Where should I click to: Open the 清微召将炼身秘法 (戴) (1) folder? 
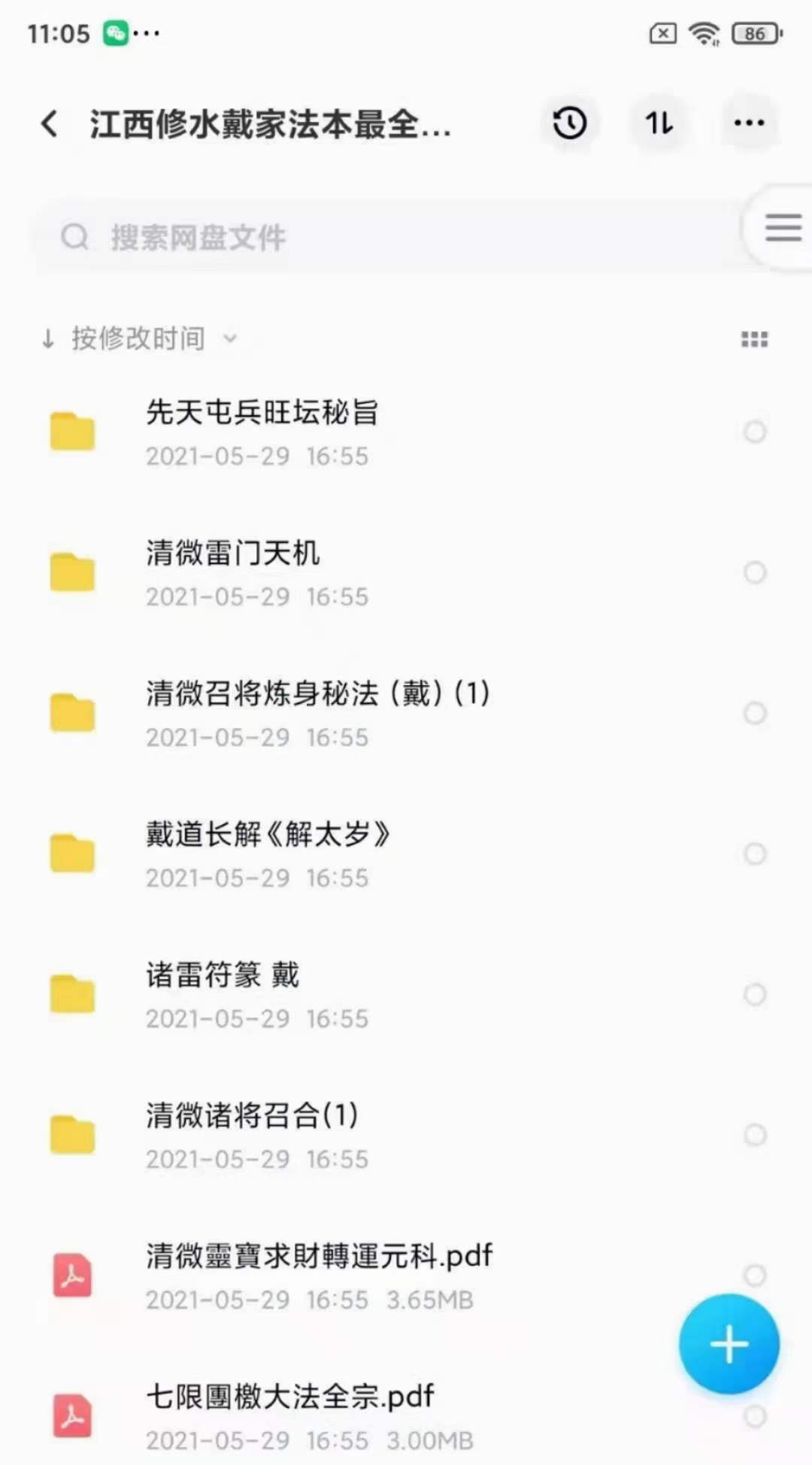click(x=317, y=712)
